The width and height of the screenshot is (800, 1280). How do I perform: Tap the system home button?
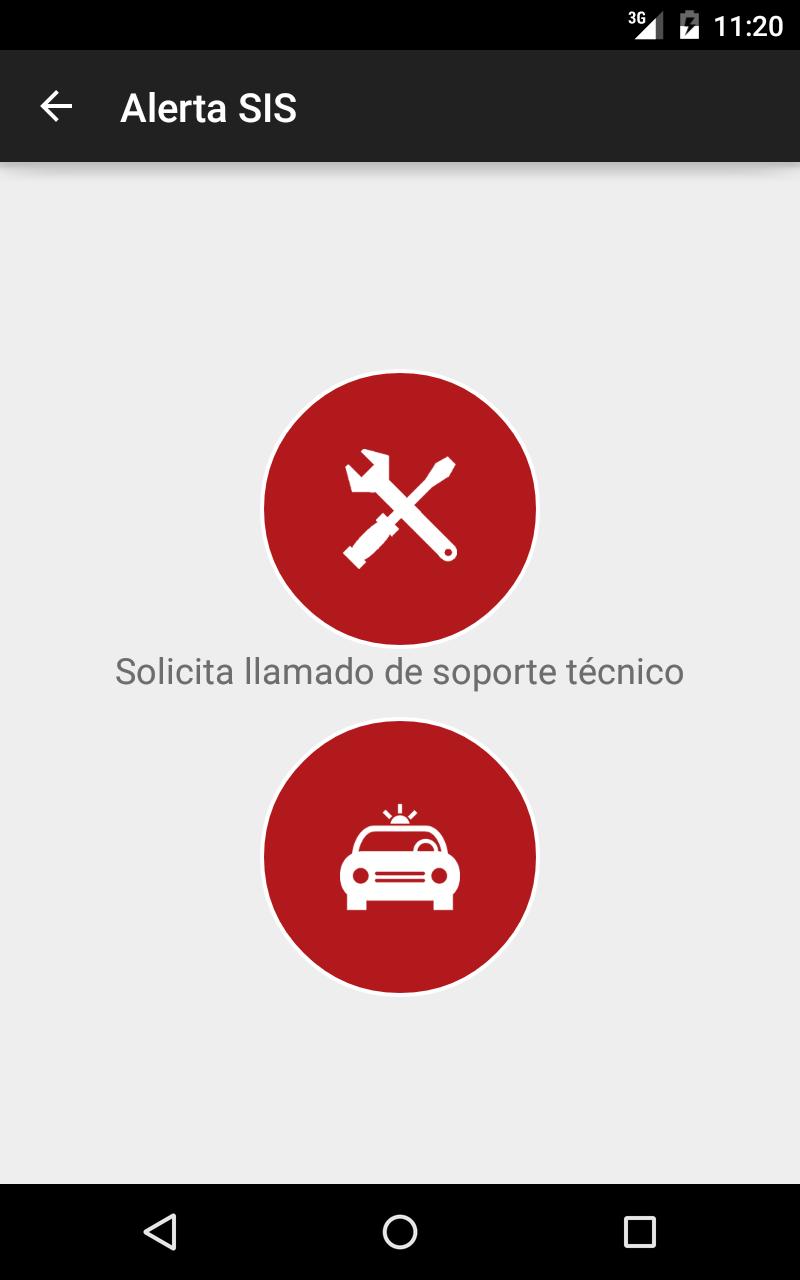pos(400,1232)
